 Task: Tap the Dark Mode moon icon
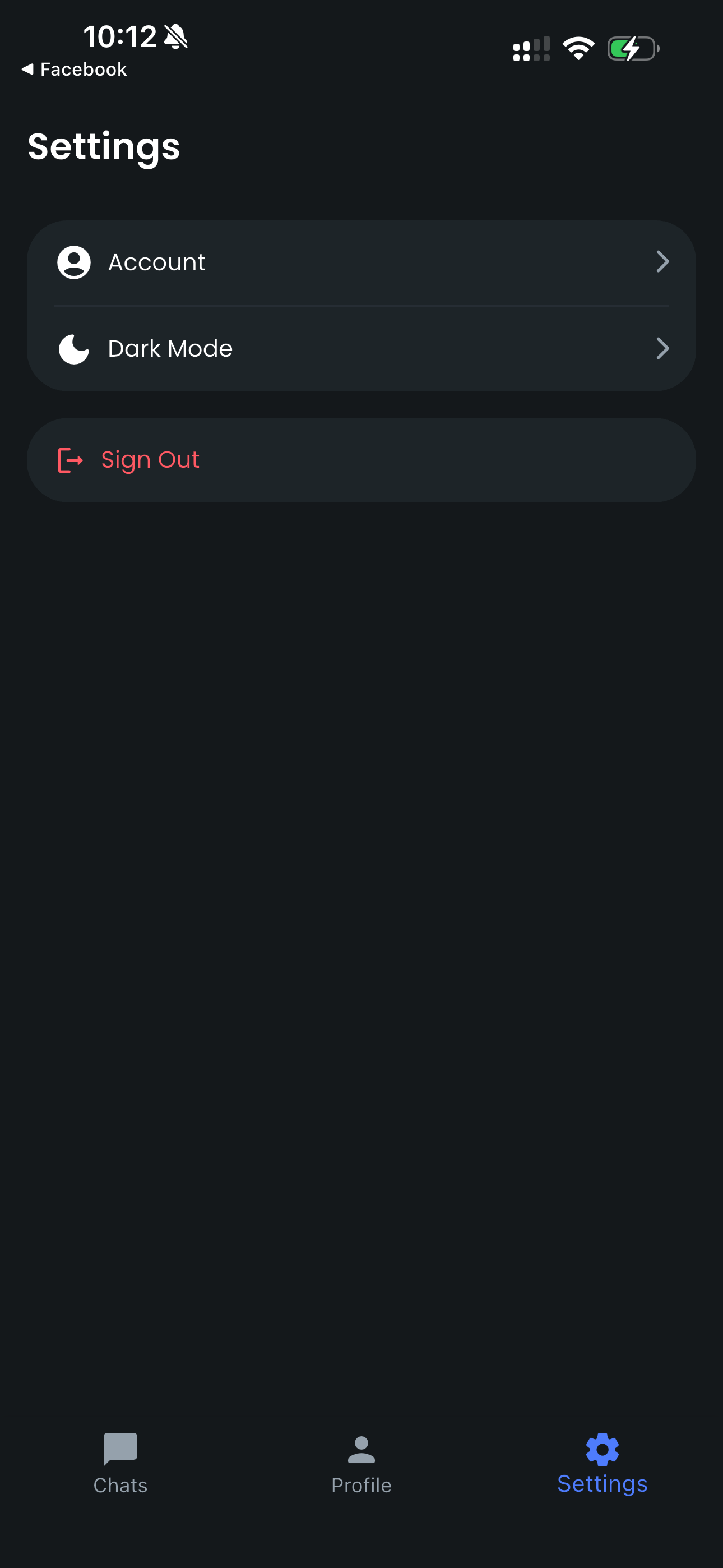click(73, 348)
